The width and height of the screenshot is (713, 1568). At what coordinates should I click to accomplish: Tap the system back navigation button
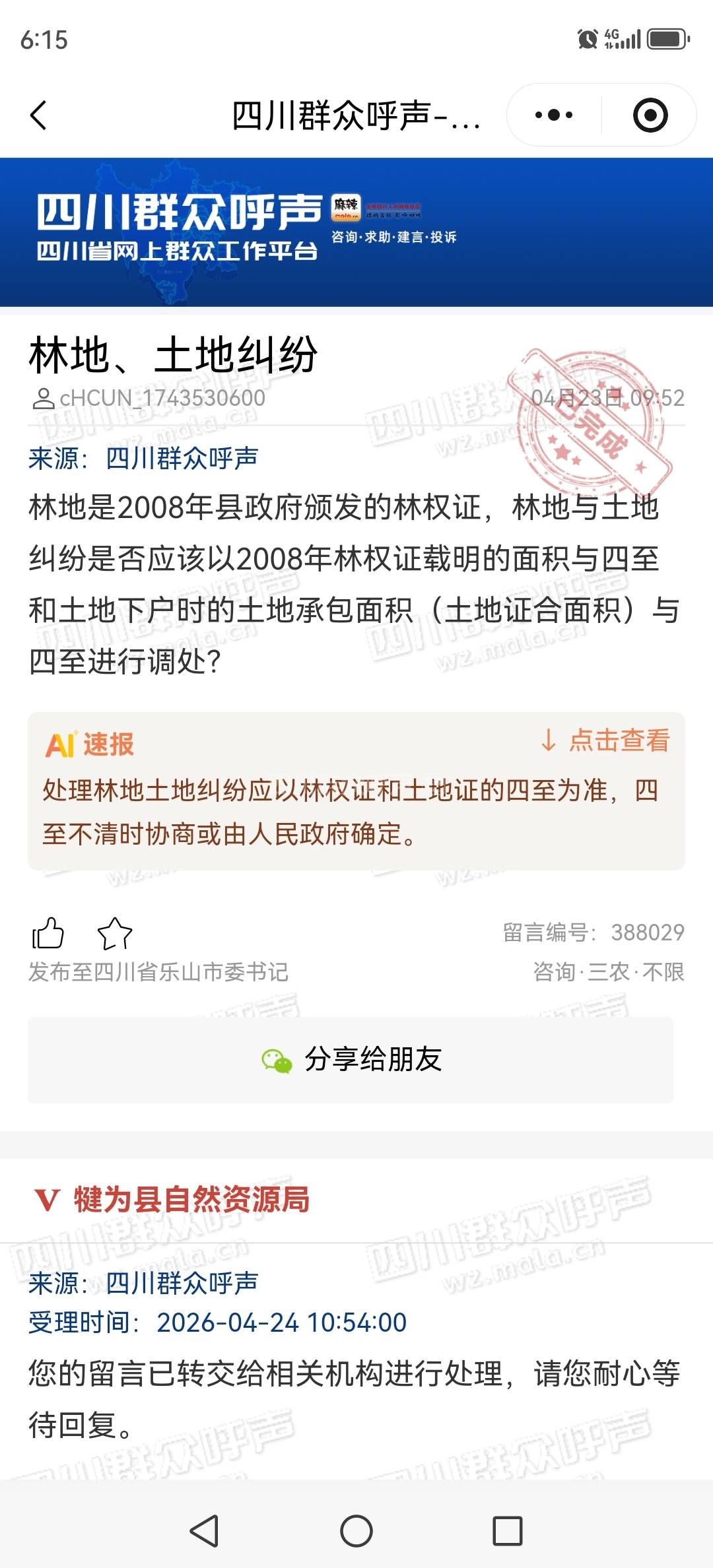(x=204, y=1530)
